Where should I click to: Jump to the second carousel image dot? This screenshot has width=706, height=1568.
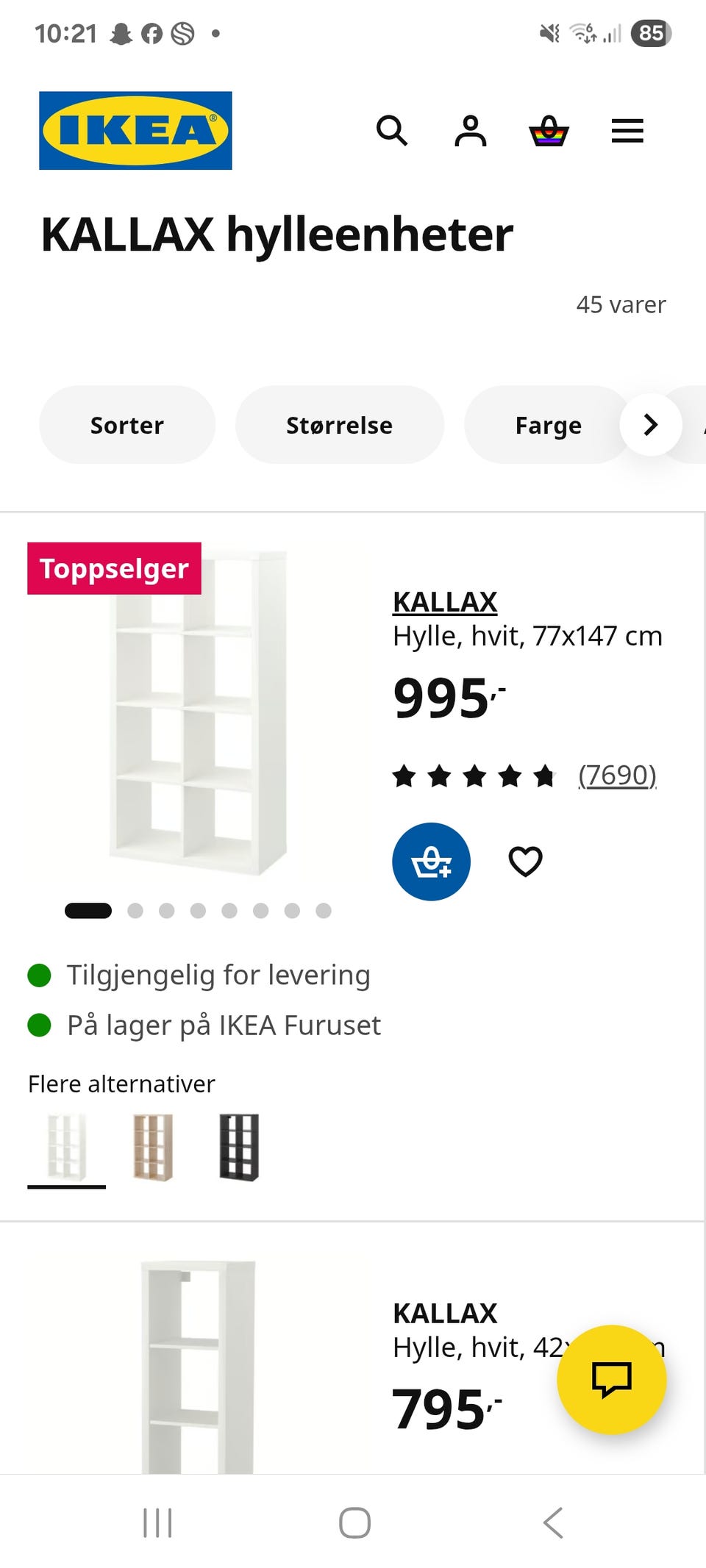(136, 910)
